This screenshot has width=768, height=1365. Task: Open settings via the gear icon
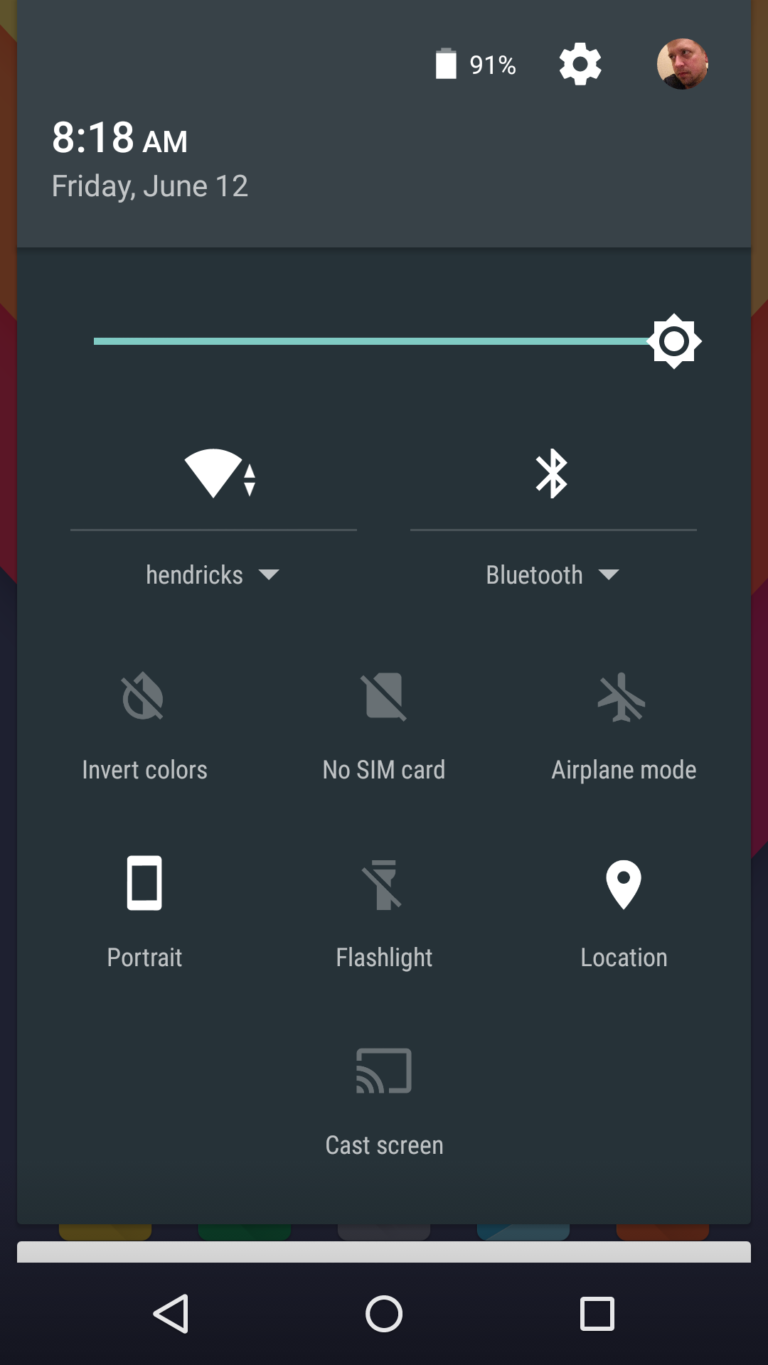coord(580,65)
